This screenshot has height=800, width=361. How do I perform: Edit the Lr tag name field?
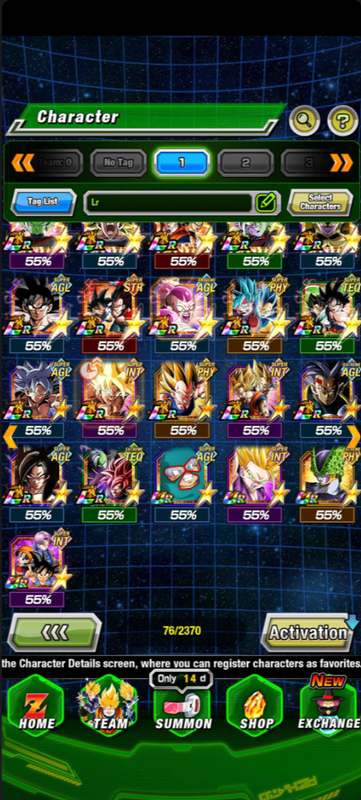pos(182,203)
